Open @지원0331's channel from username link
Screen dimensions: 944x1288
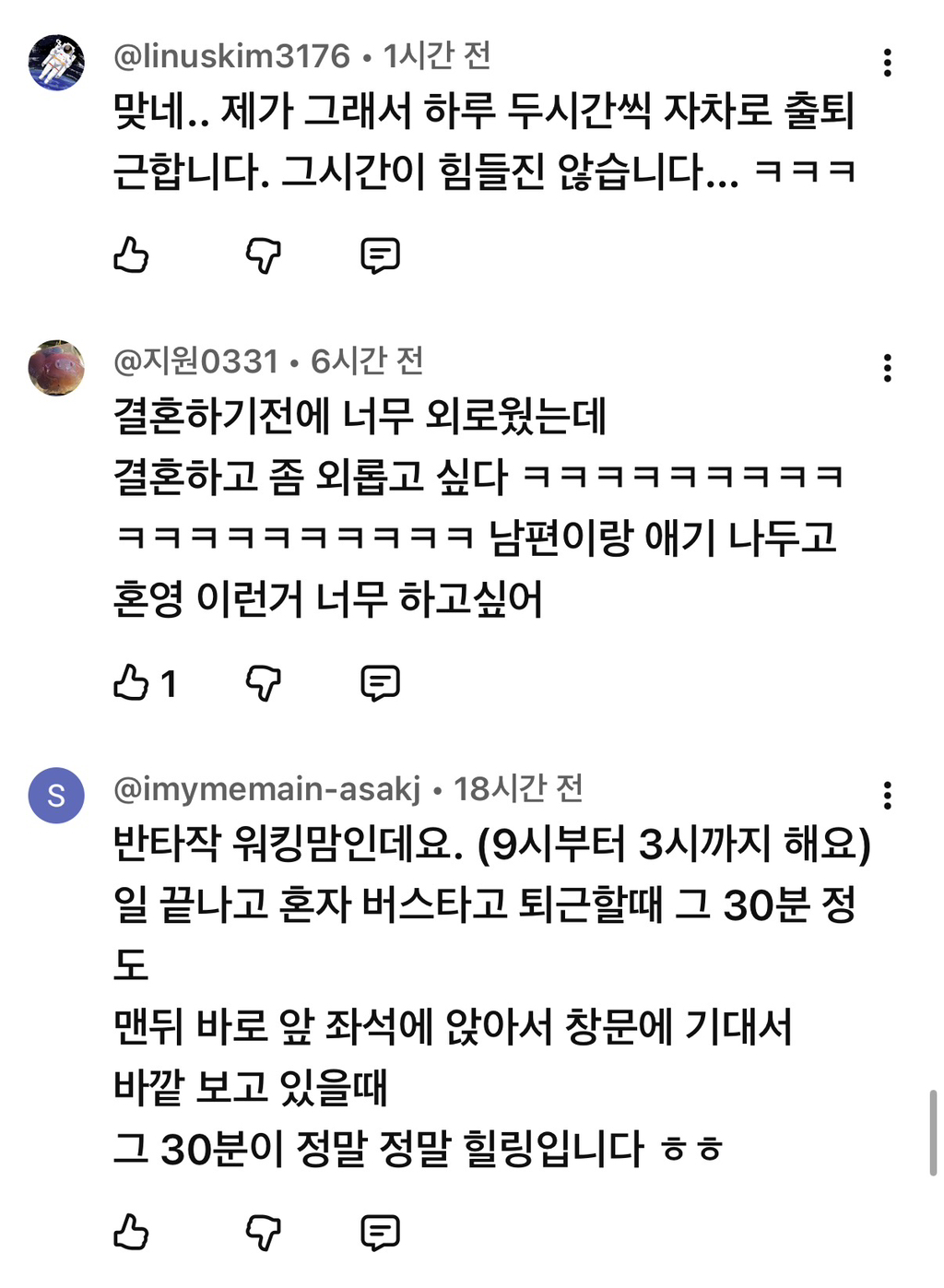pos(193,362)
